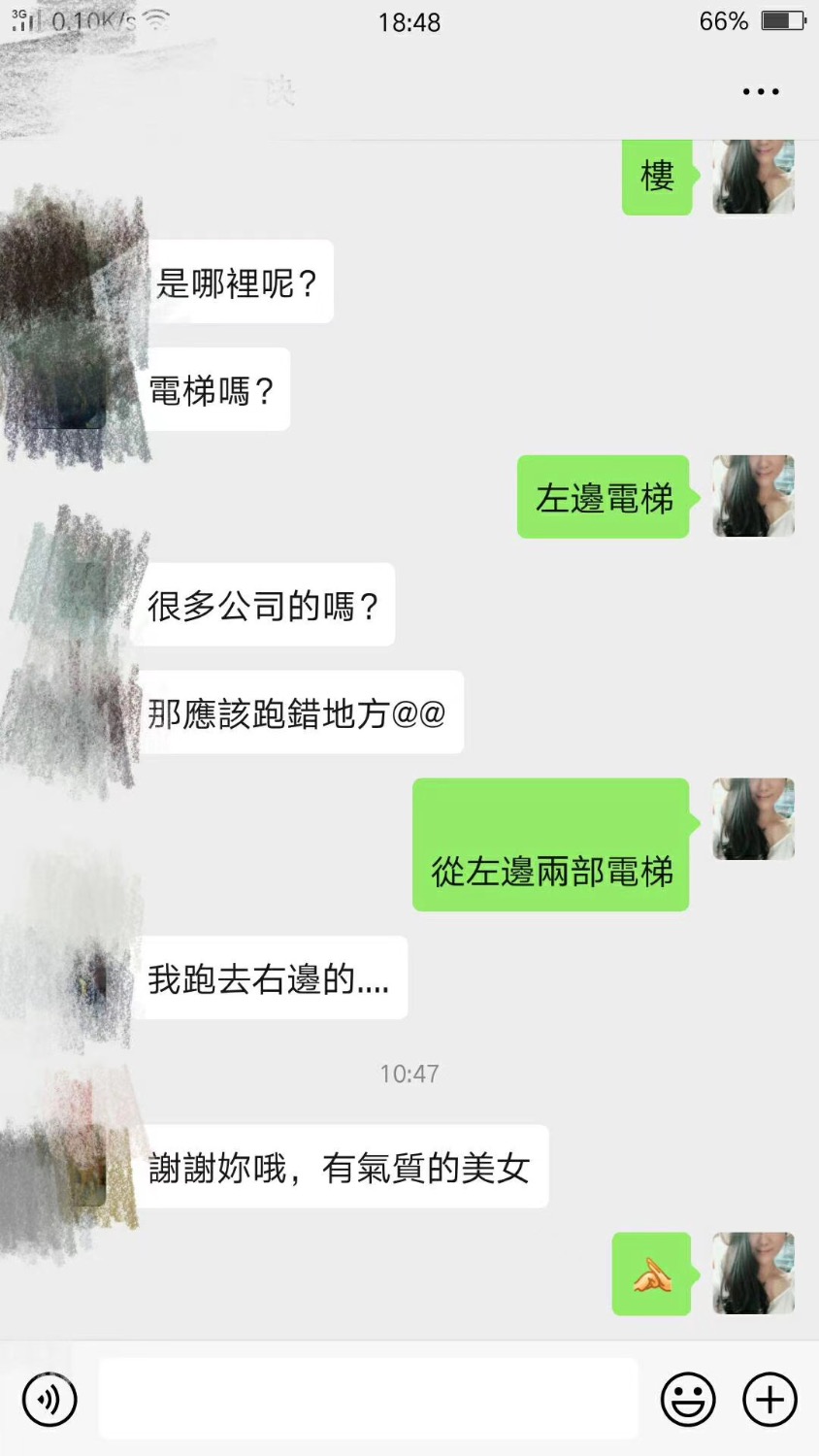This screenshot has height=1456, width=819.
Task: Tap the pinching hand emoji message
Action: [x=650, y=1274]
